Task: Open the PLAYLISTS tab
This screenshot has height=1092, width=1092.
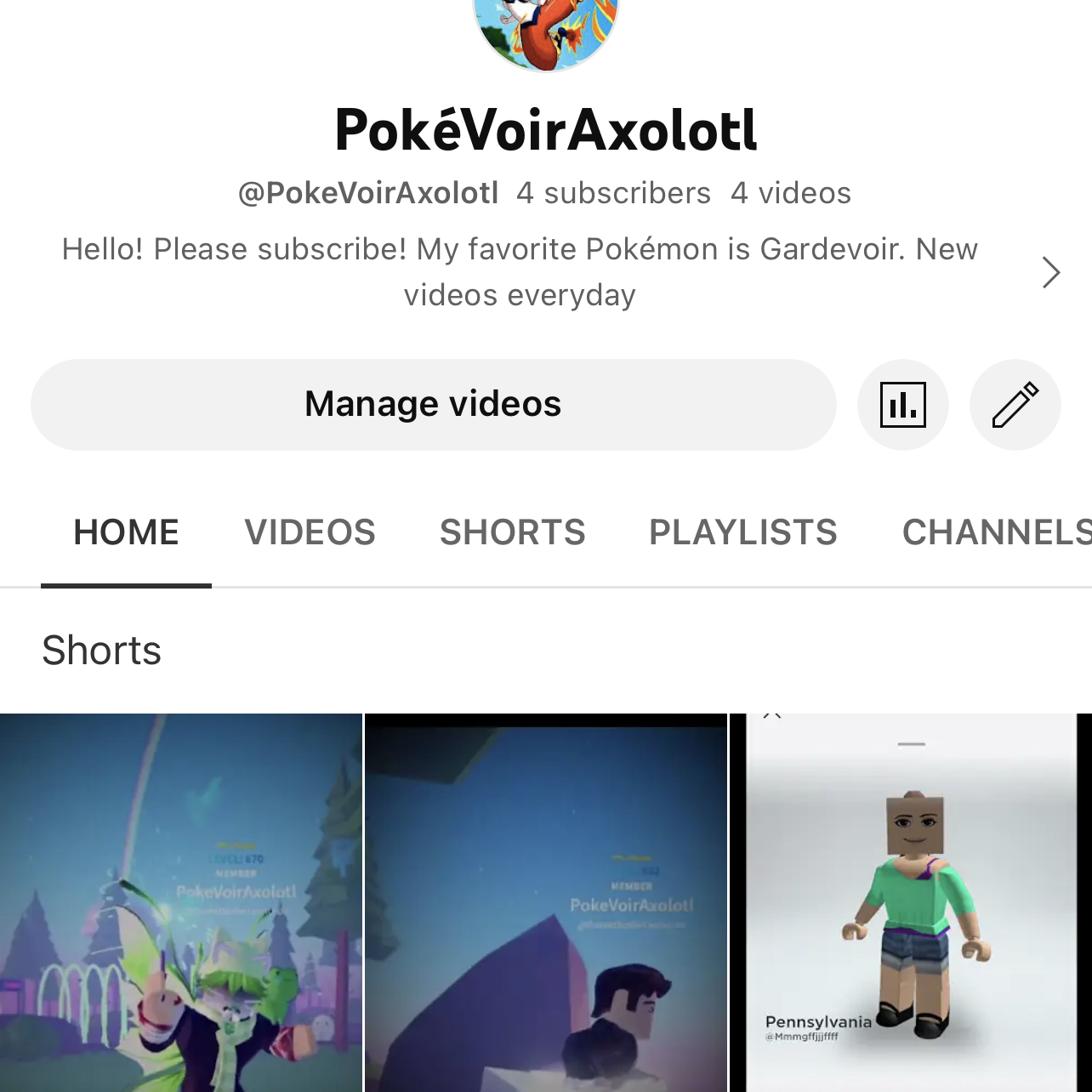Action: [742, 533]
